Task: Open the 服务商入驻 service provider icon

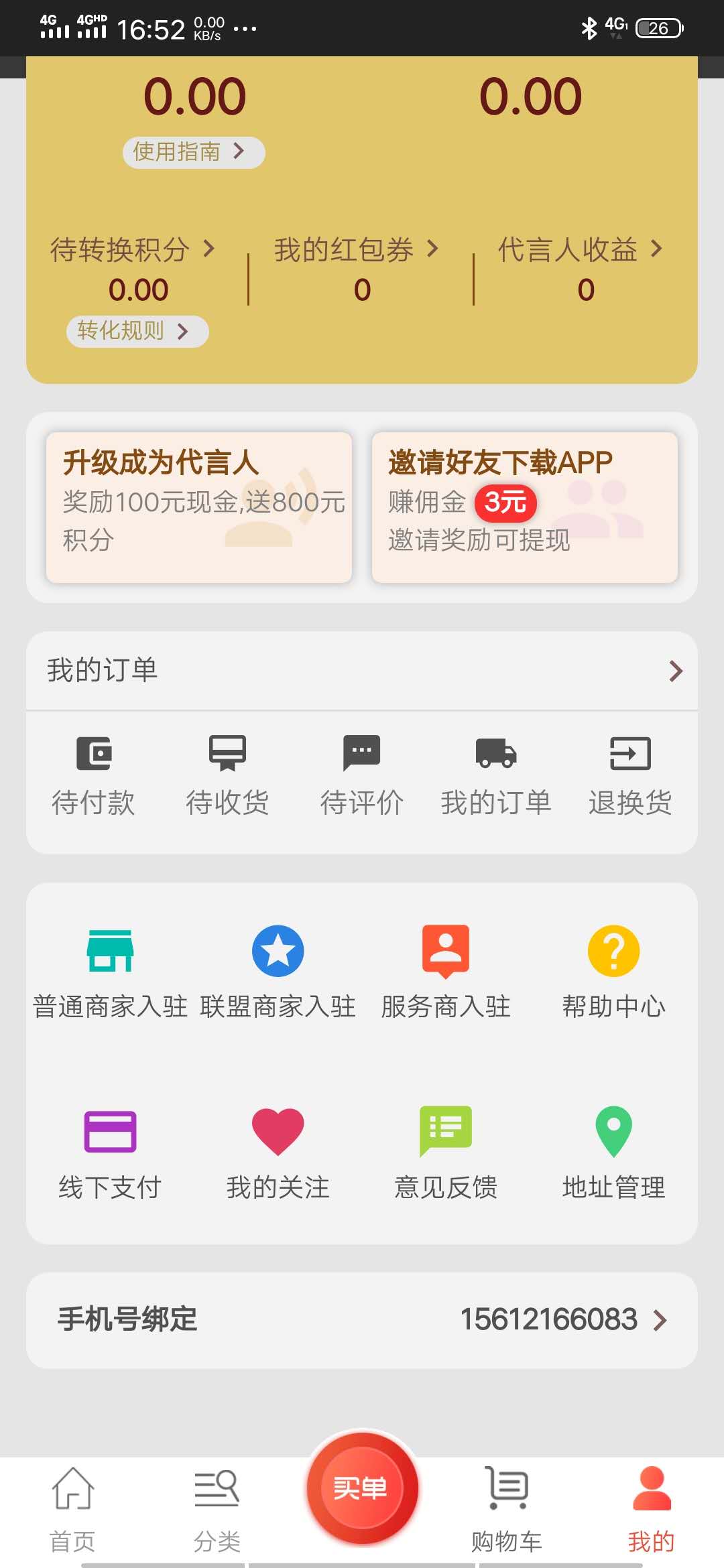Action: (445, 952)
